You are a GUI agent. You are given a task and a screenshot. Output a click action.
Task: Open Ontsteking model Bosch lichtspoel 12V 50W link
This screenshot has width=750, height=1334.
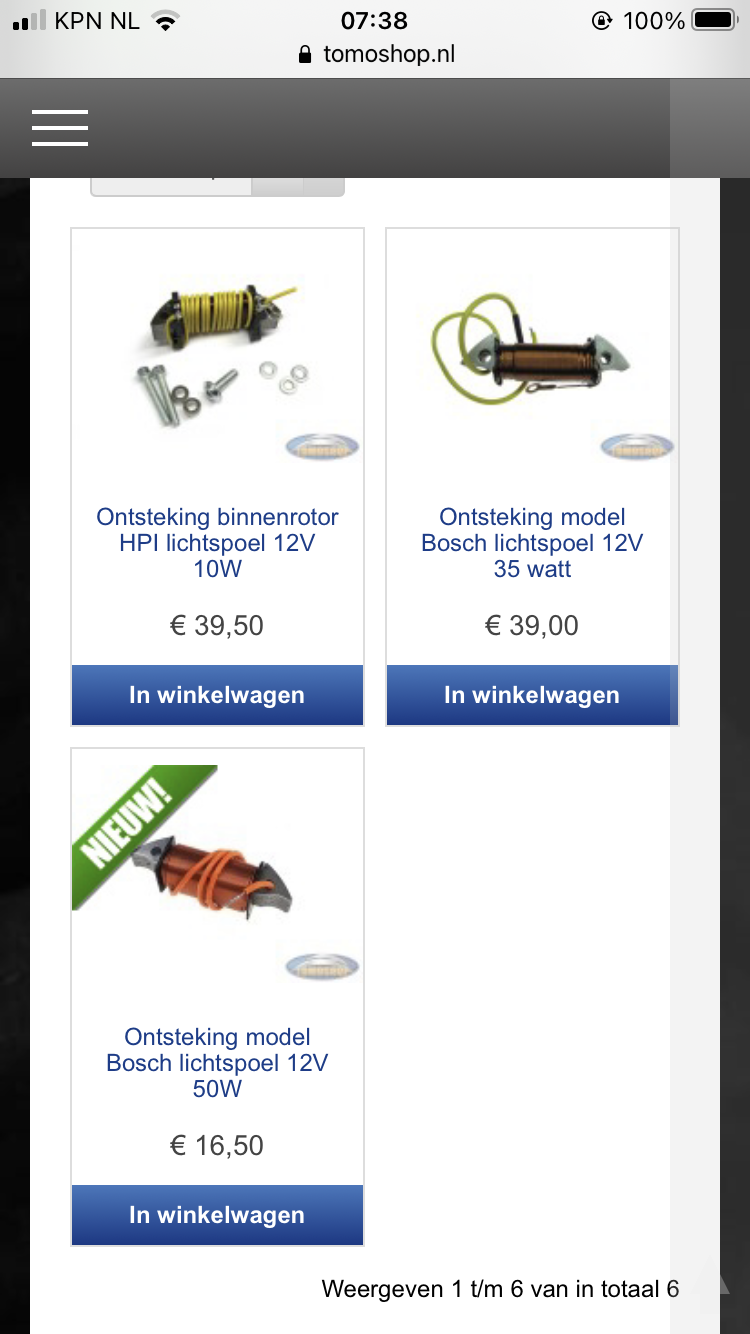pos(217,1063)
